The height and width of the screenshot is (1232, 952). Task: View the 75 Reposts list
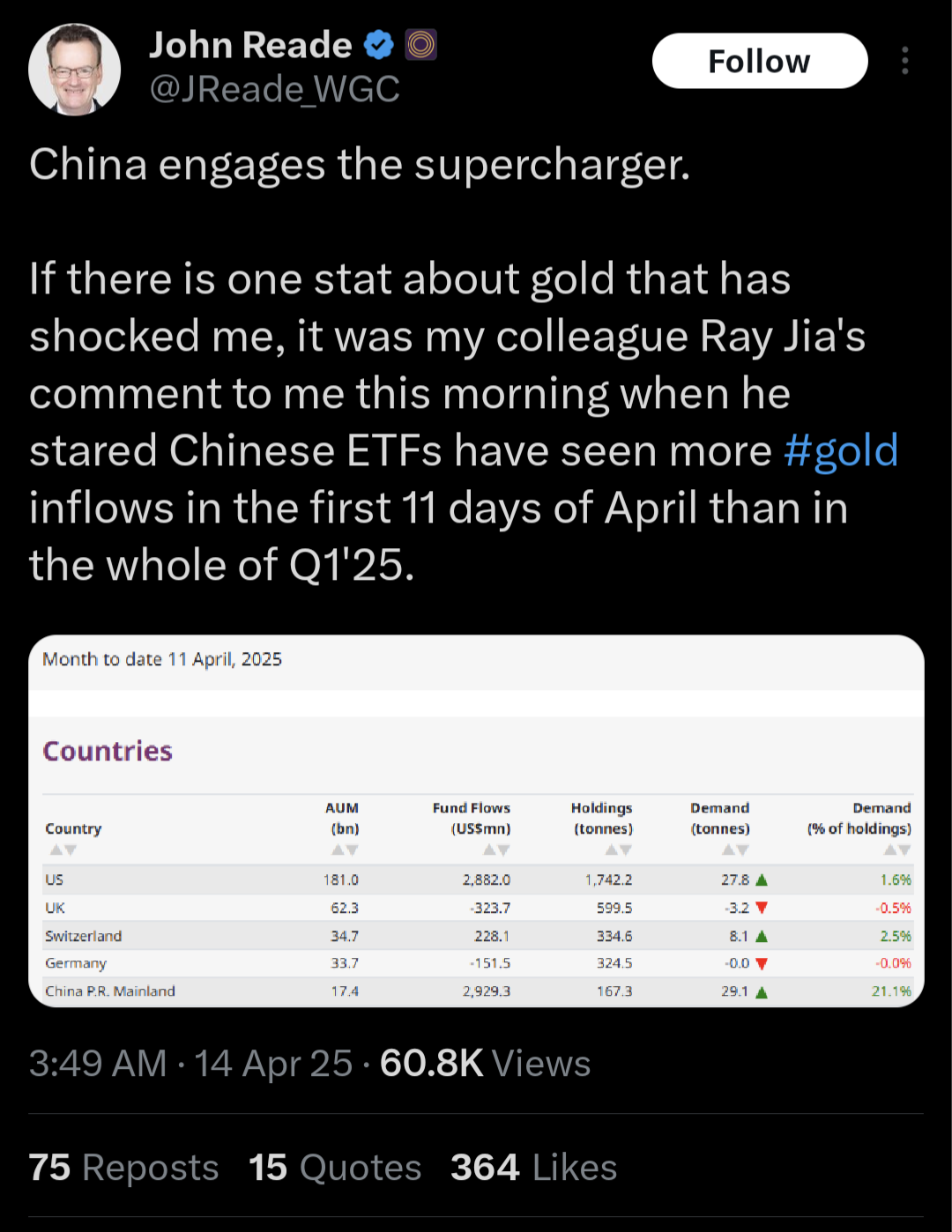click(123, 1168)
